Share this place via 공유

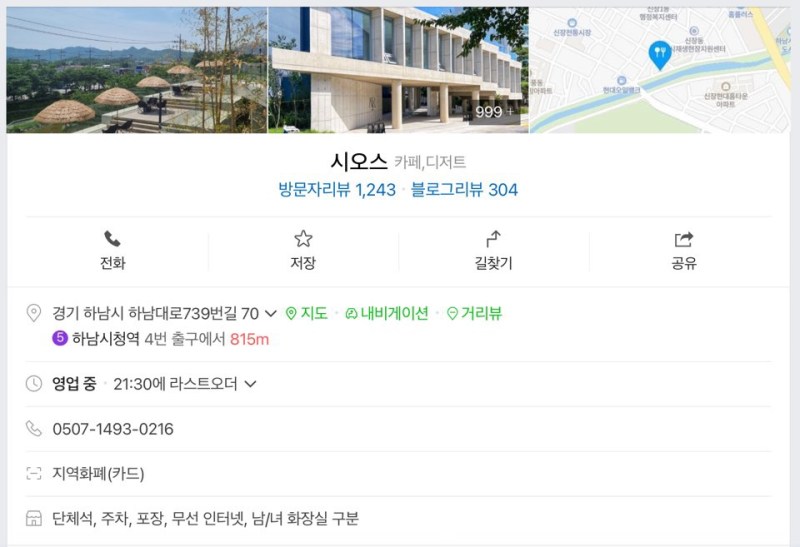coord(684,251)
